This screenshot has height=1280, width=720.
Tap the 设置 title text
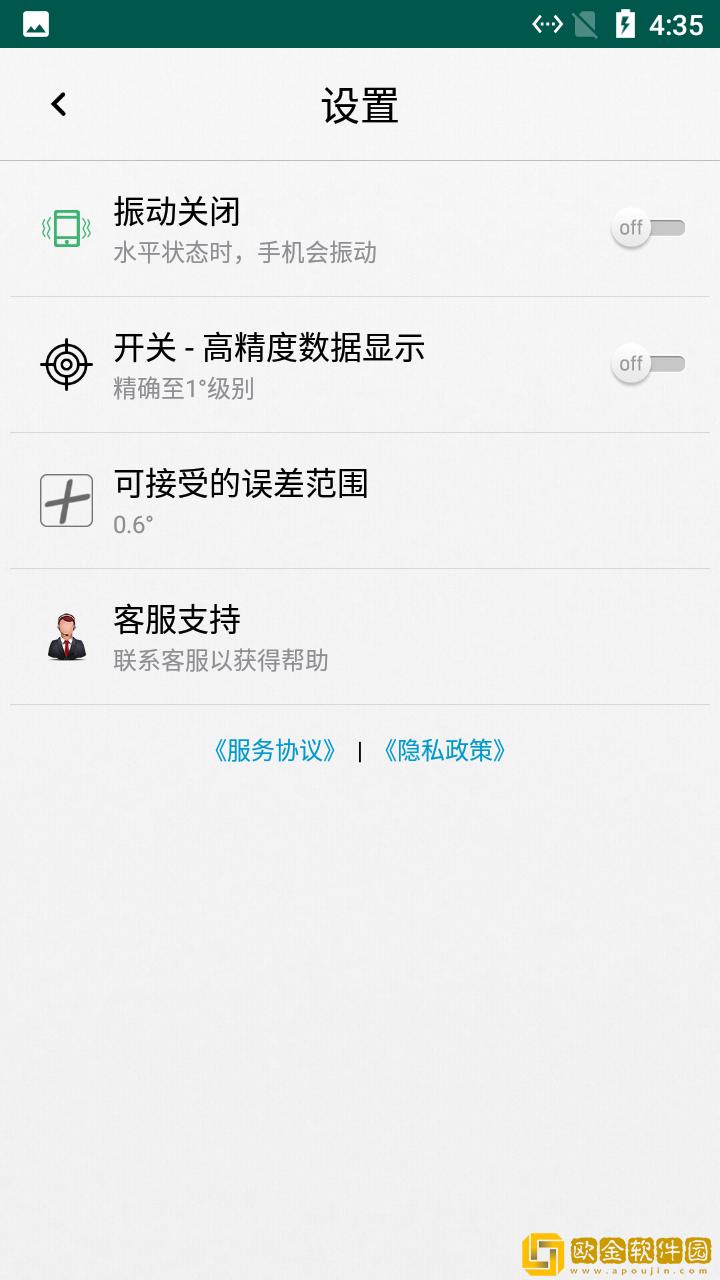pyautogui.click(x=359, y=105)
